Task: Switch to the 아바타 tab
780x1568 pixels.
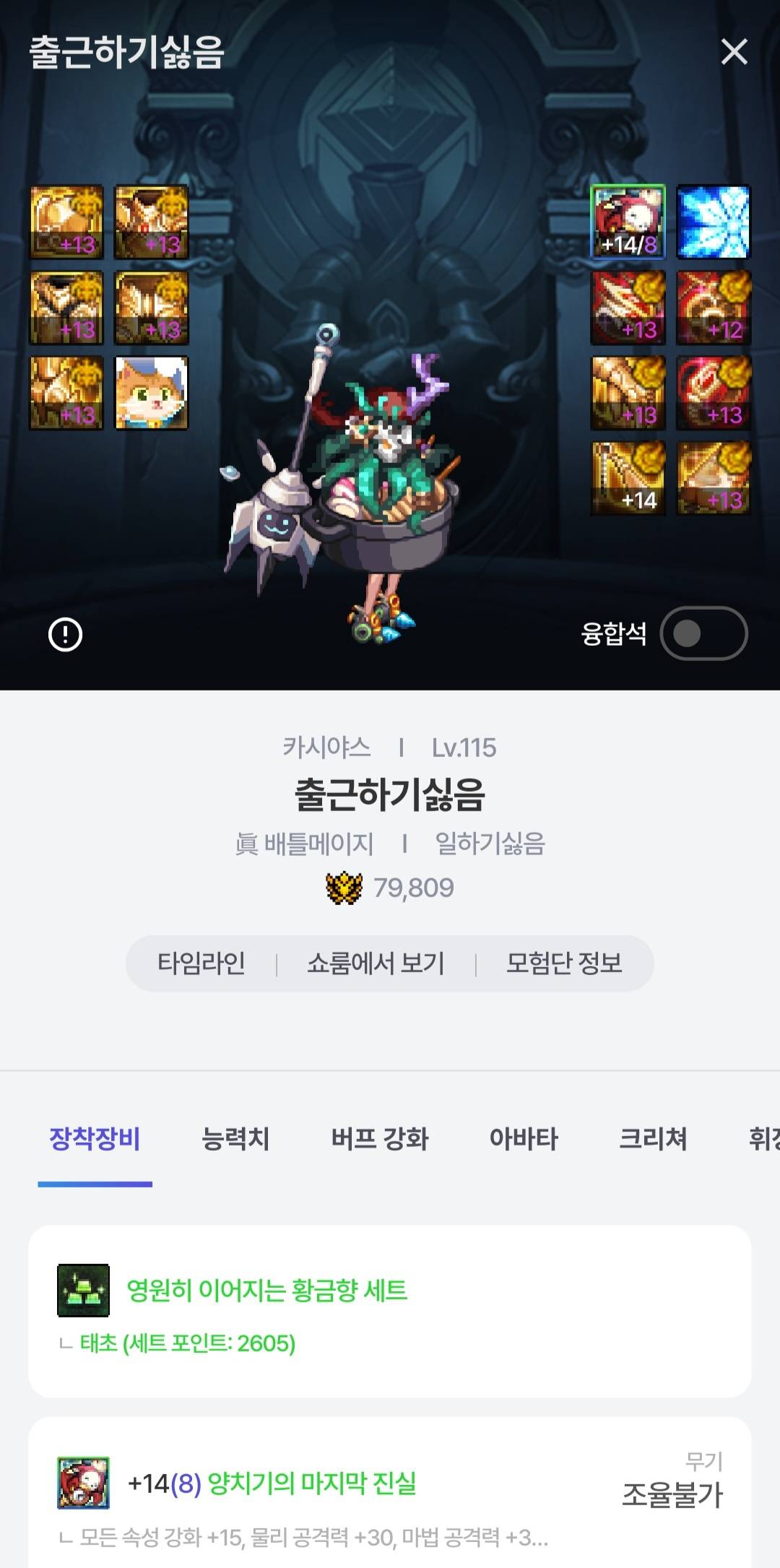Action: point(524,1139)
